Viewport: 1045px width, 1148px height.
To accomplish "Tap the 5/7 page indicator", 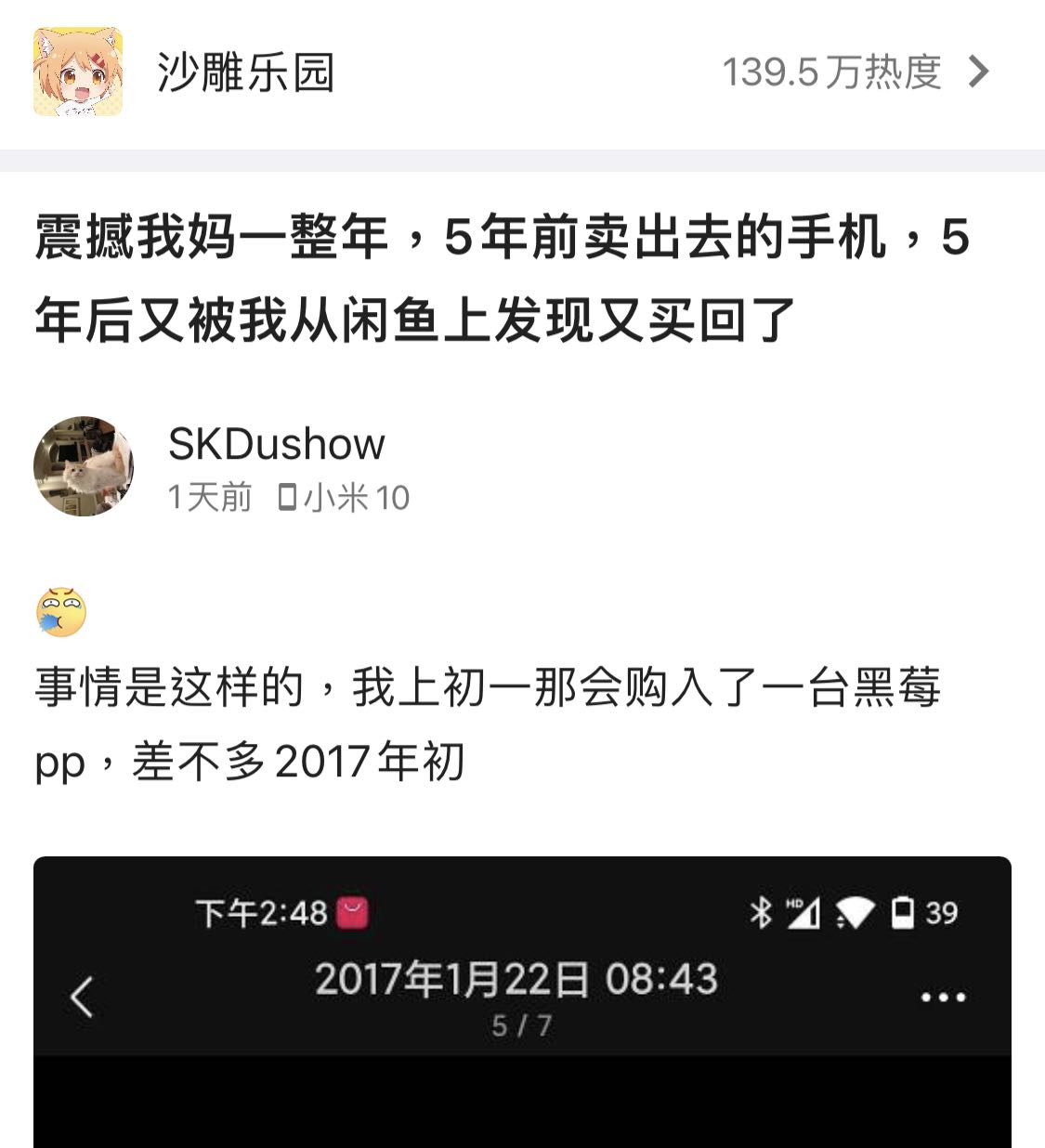I will [522, 1026].
